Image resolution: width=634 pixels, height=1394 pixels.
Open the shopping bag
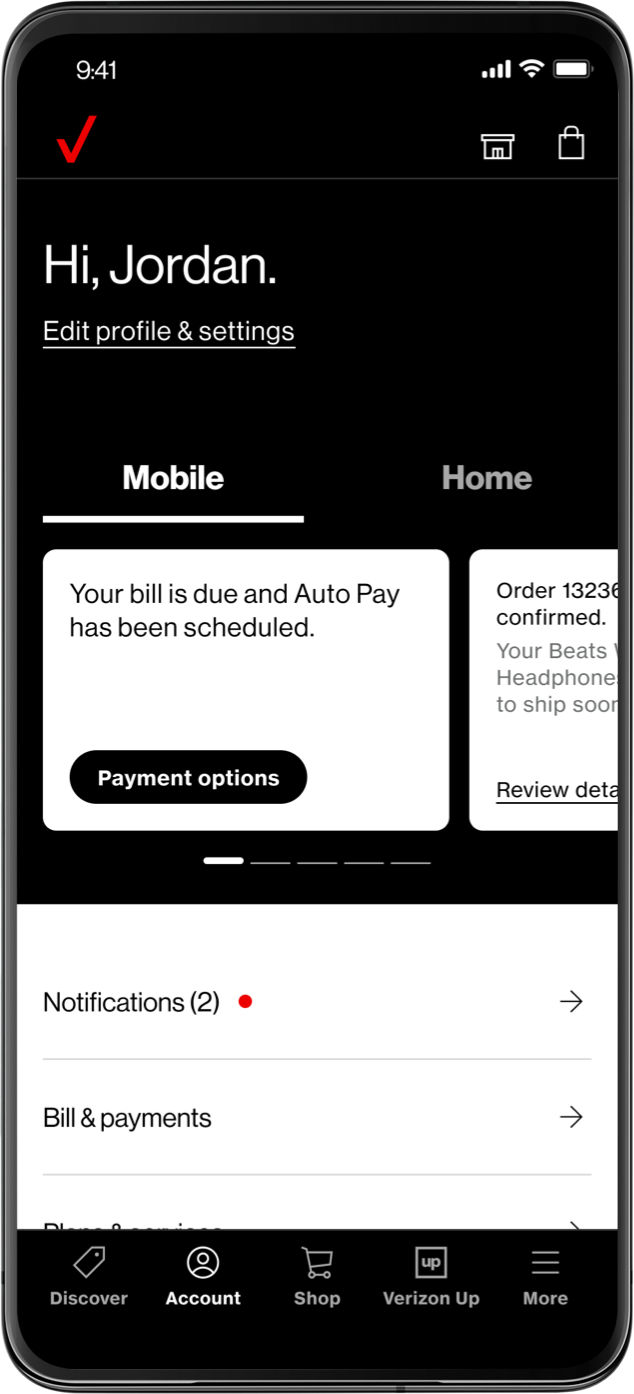click(x=570, y=143)
